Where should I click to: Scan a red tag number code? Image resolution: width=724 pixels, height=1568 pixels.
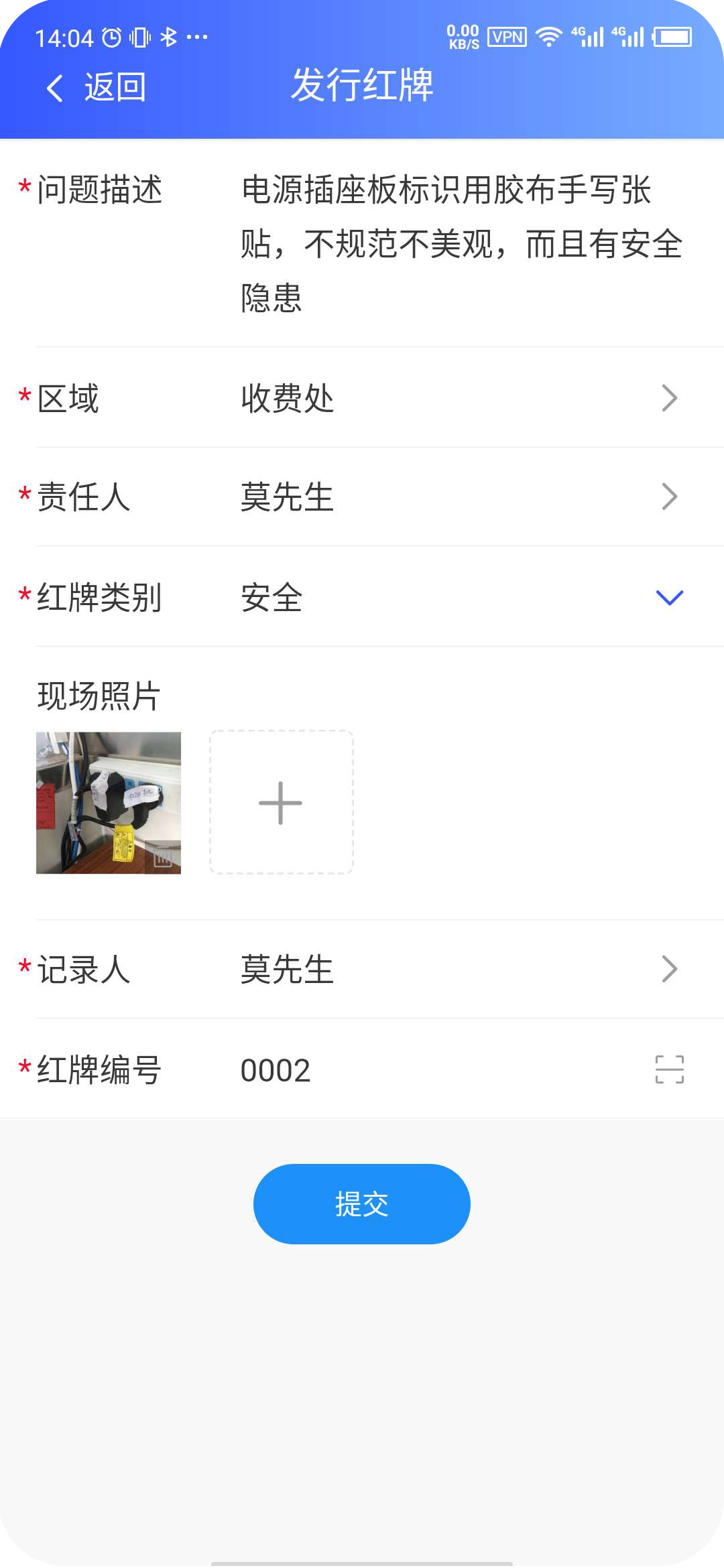[x=669, y=1069]
